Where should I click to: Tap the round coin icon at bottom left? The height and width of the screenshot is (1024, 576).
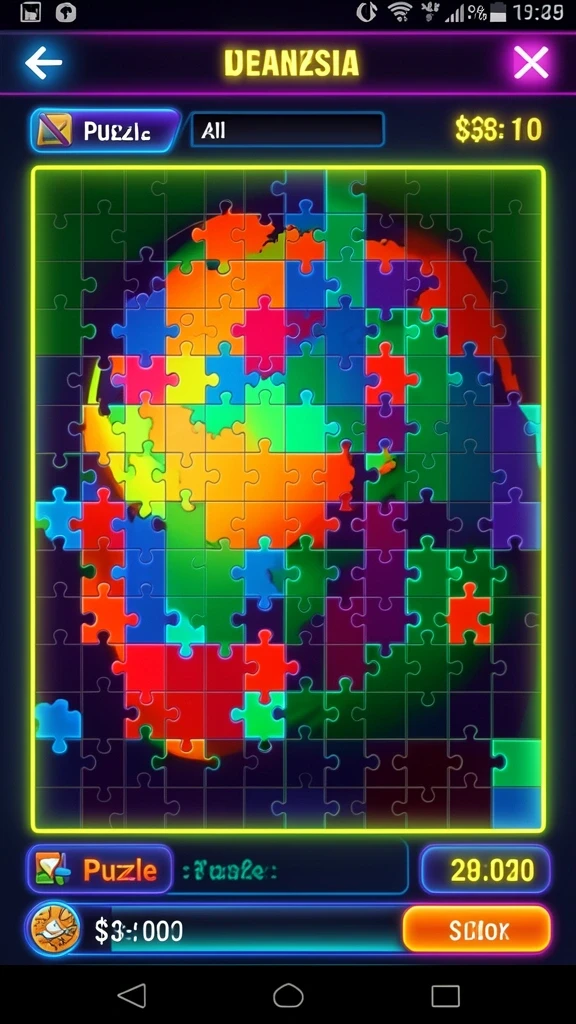[53, 929]
